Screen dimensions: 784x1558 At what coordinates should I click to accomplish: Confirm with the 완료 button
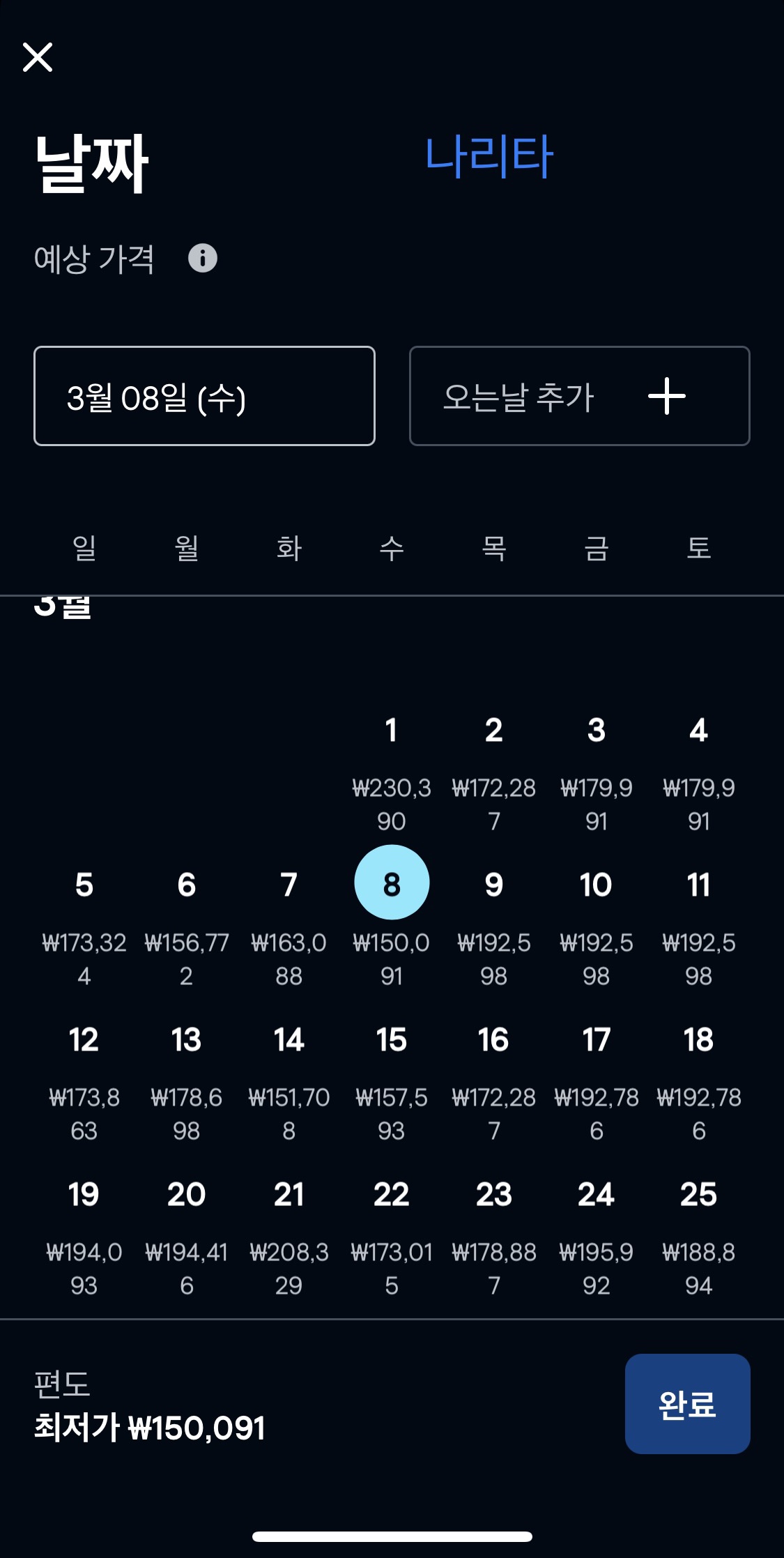[687, 1404]
